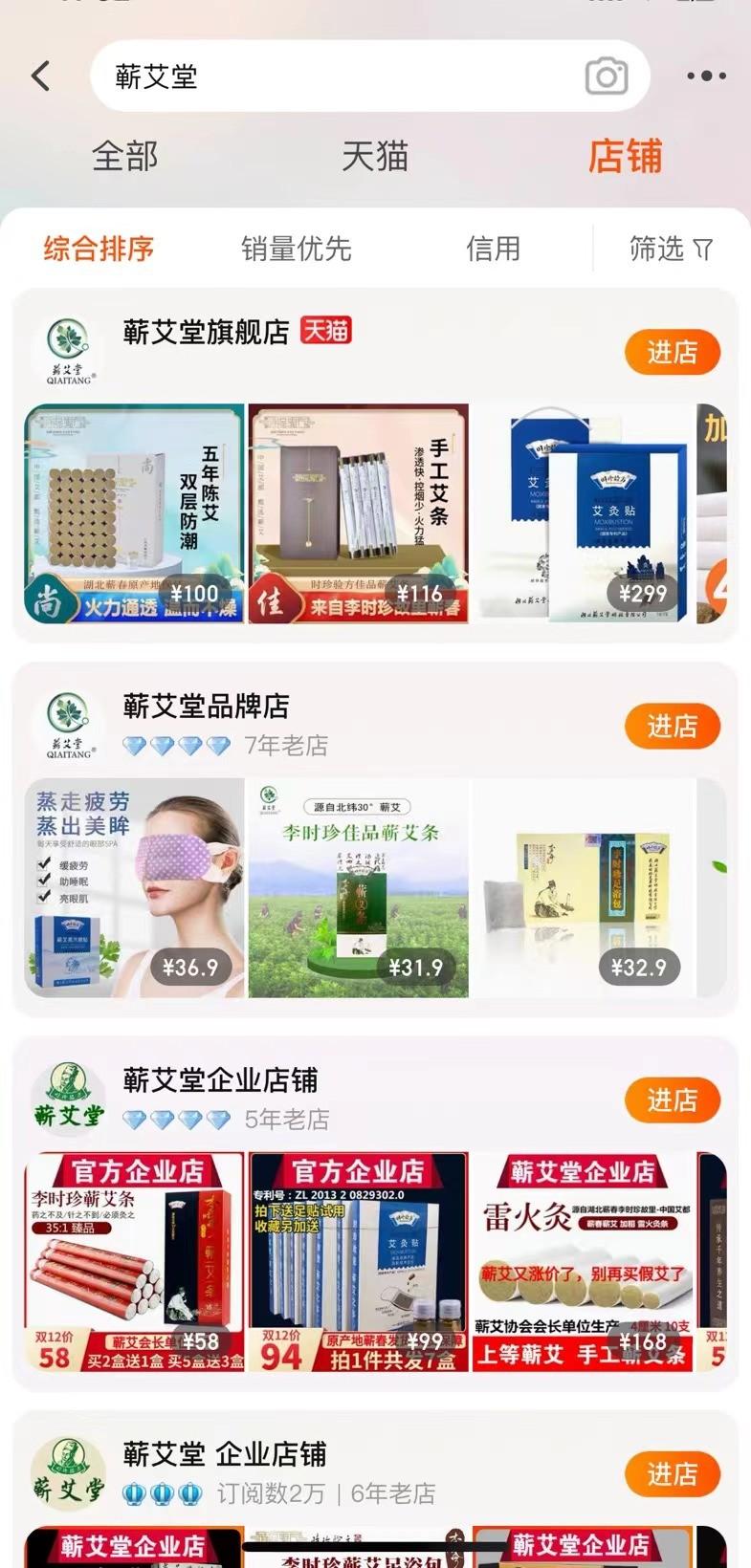751x1568 pixels.
Task: Sort by 综合排序
Action: tap(99, 249)
